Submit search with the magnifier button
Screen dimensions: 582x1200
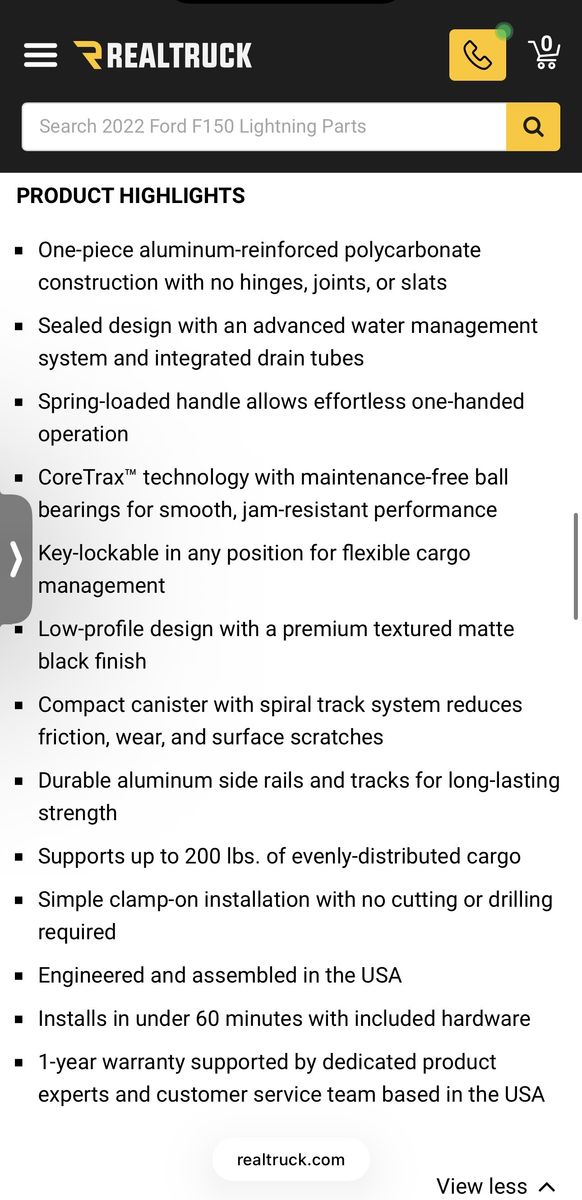(x=533, y=127)
